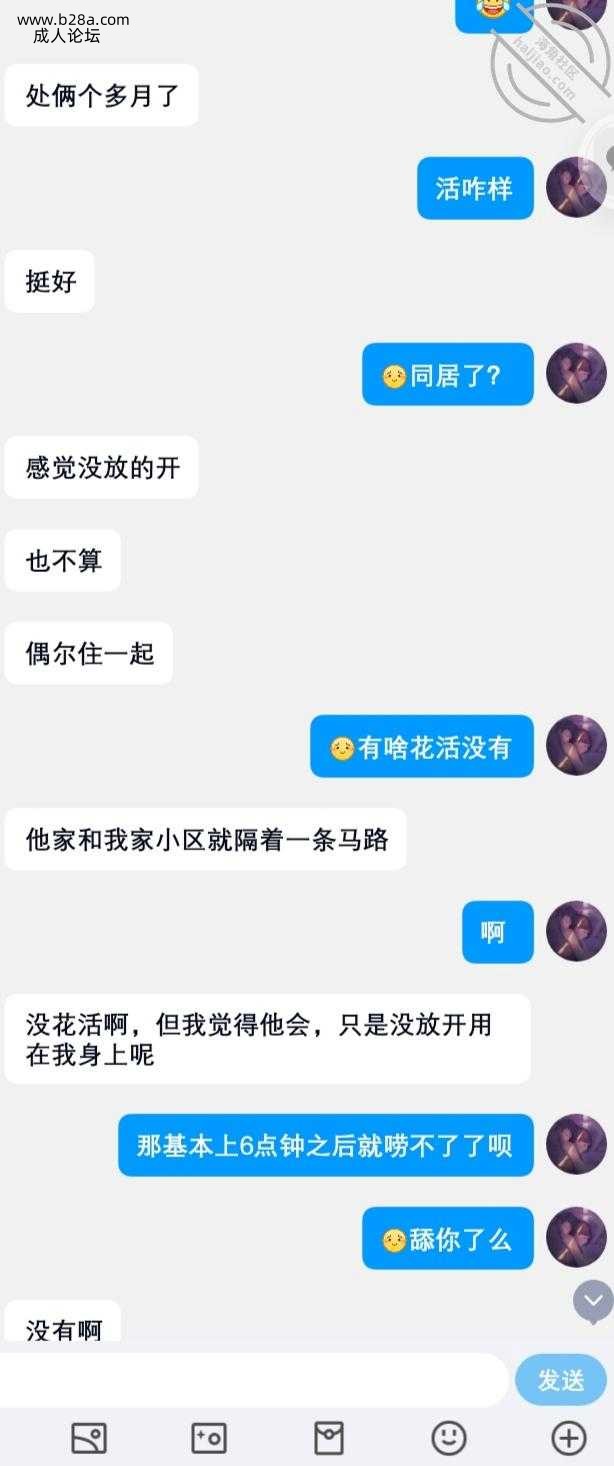This screenshot has height=1466, width=614.
Task: Tap the 发送 send button
Action: [x=561, y=1381]
